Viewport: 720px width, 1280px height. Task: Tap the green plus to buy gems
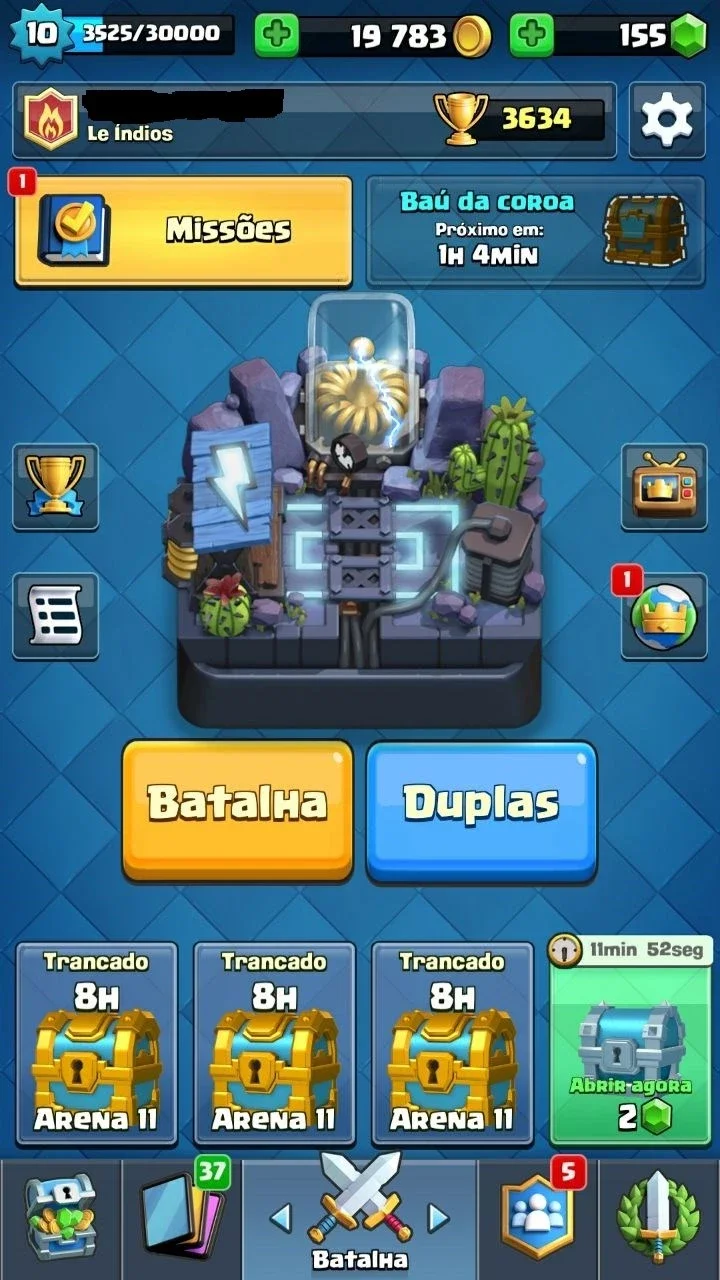coord(532,36)
